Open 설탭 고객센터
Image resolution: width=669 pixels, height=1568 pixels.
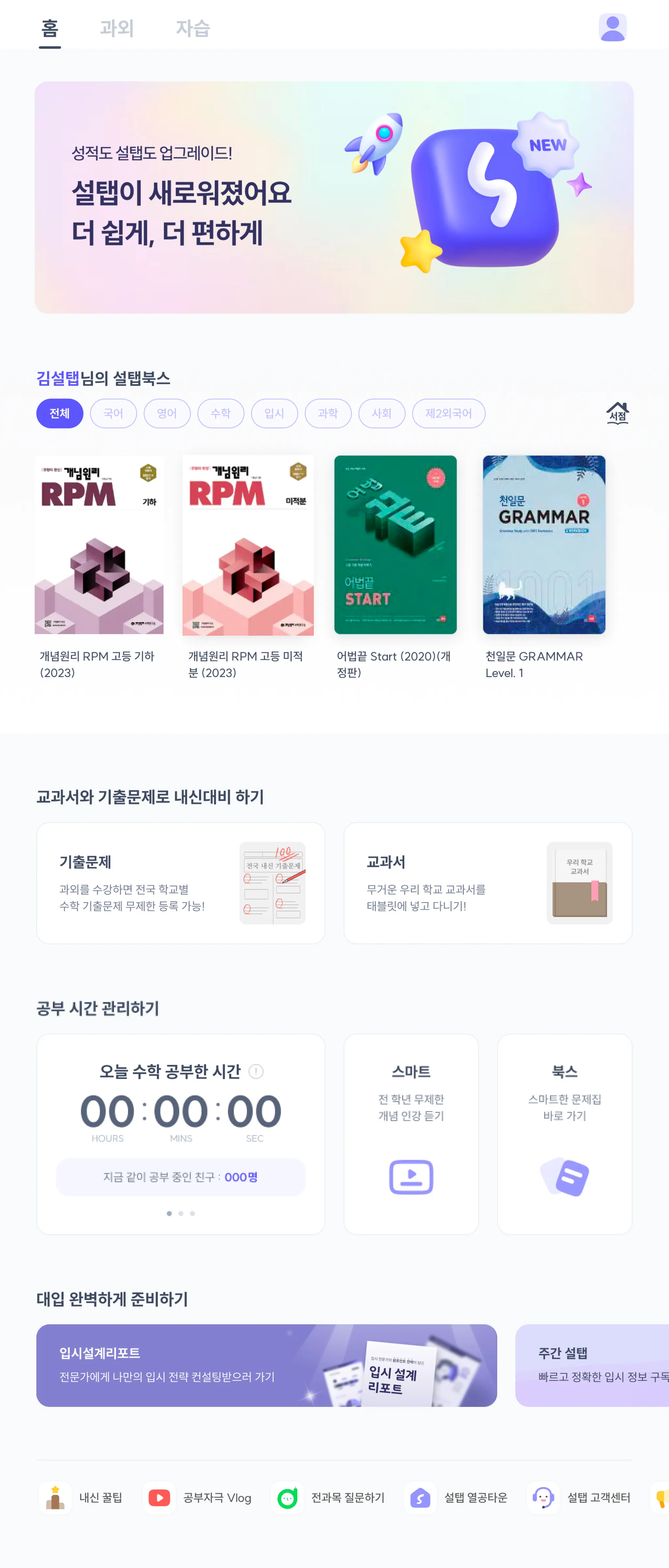coord(580,1497)
